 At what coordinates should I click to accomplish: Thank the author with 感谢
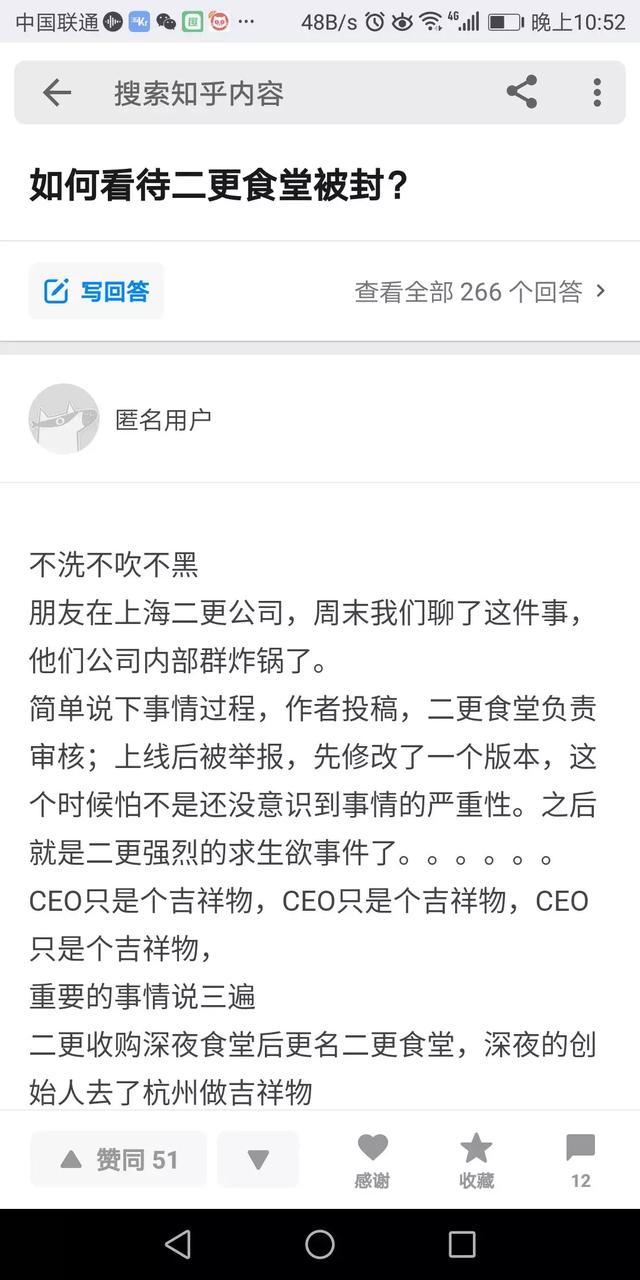pyautogui.click(x=372, y=1160)
